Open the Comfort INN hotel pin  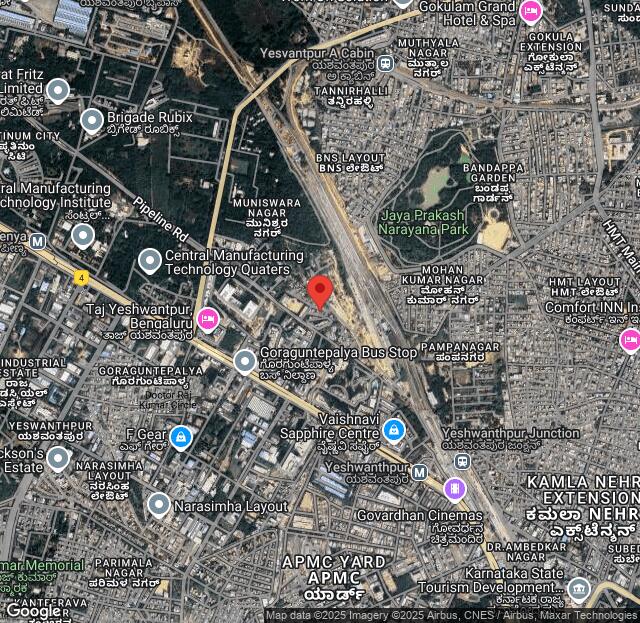pyautogui.click(x=630, y=341)
